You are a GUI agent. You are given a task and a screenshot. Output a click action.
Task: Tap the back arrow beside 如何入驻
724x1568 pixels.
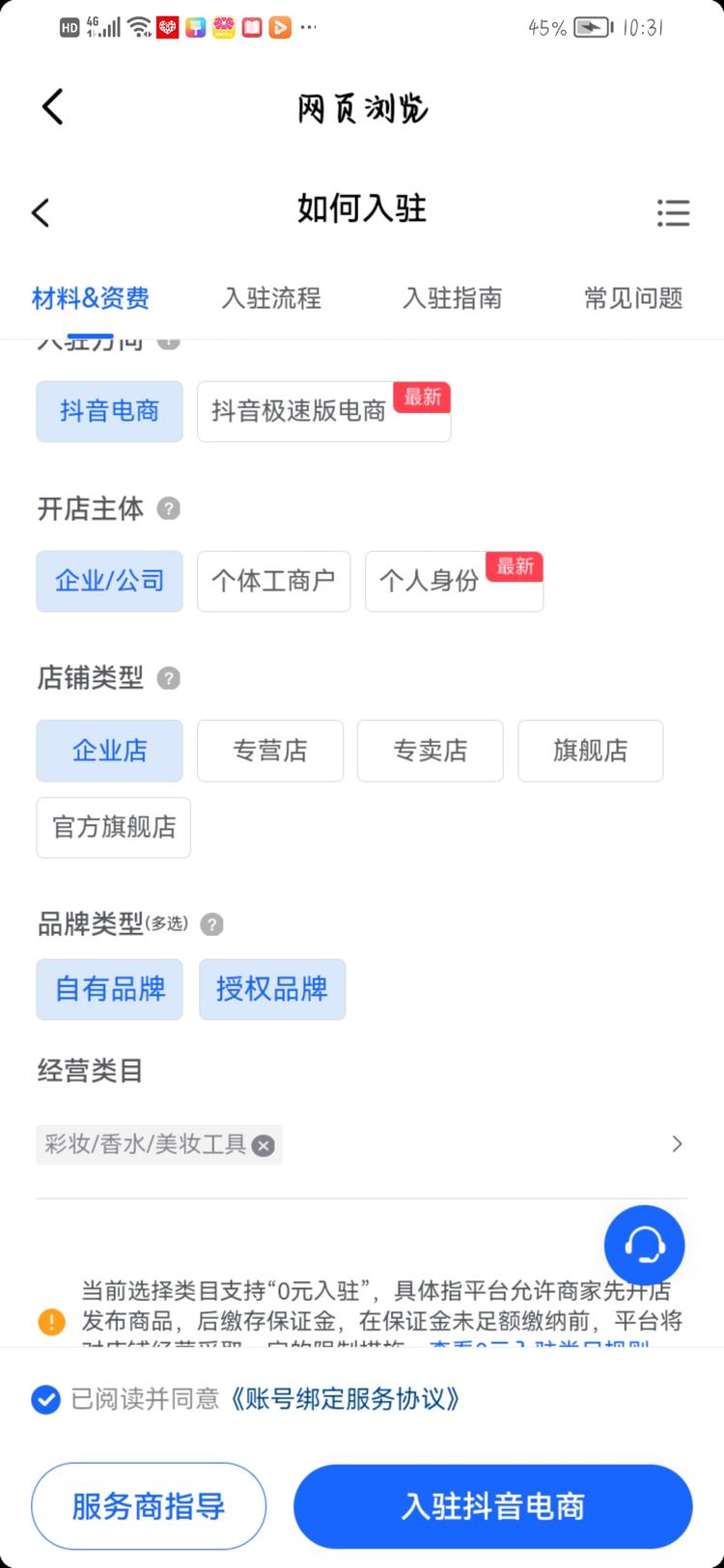point(41,211)
